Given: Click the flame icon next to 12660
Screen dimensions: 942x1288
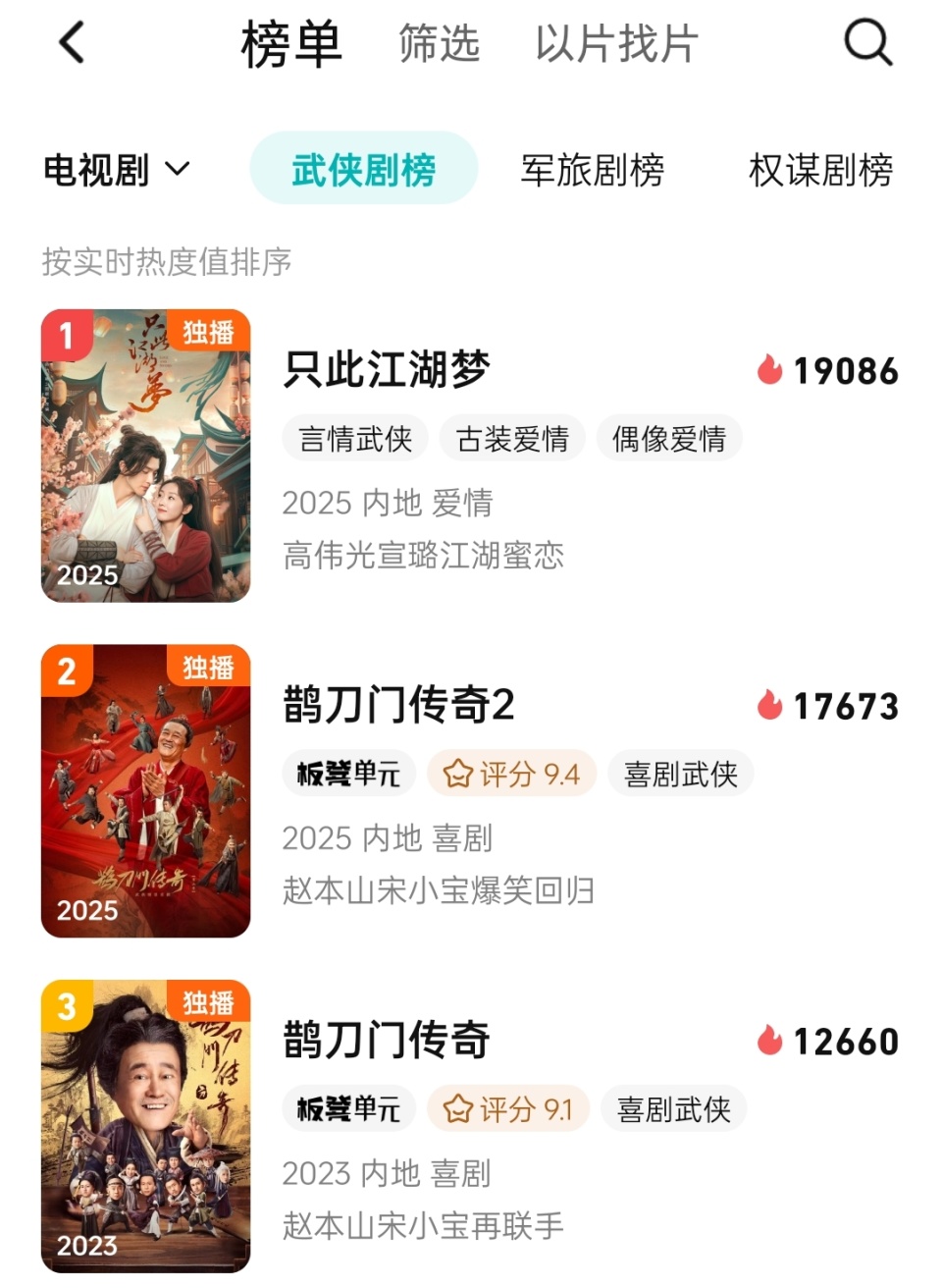Looking at the screenshot, I should coord(771,1042).
